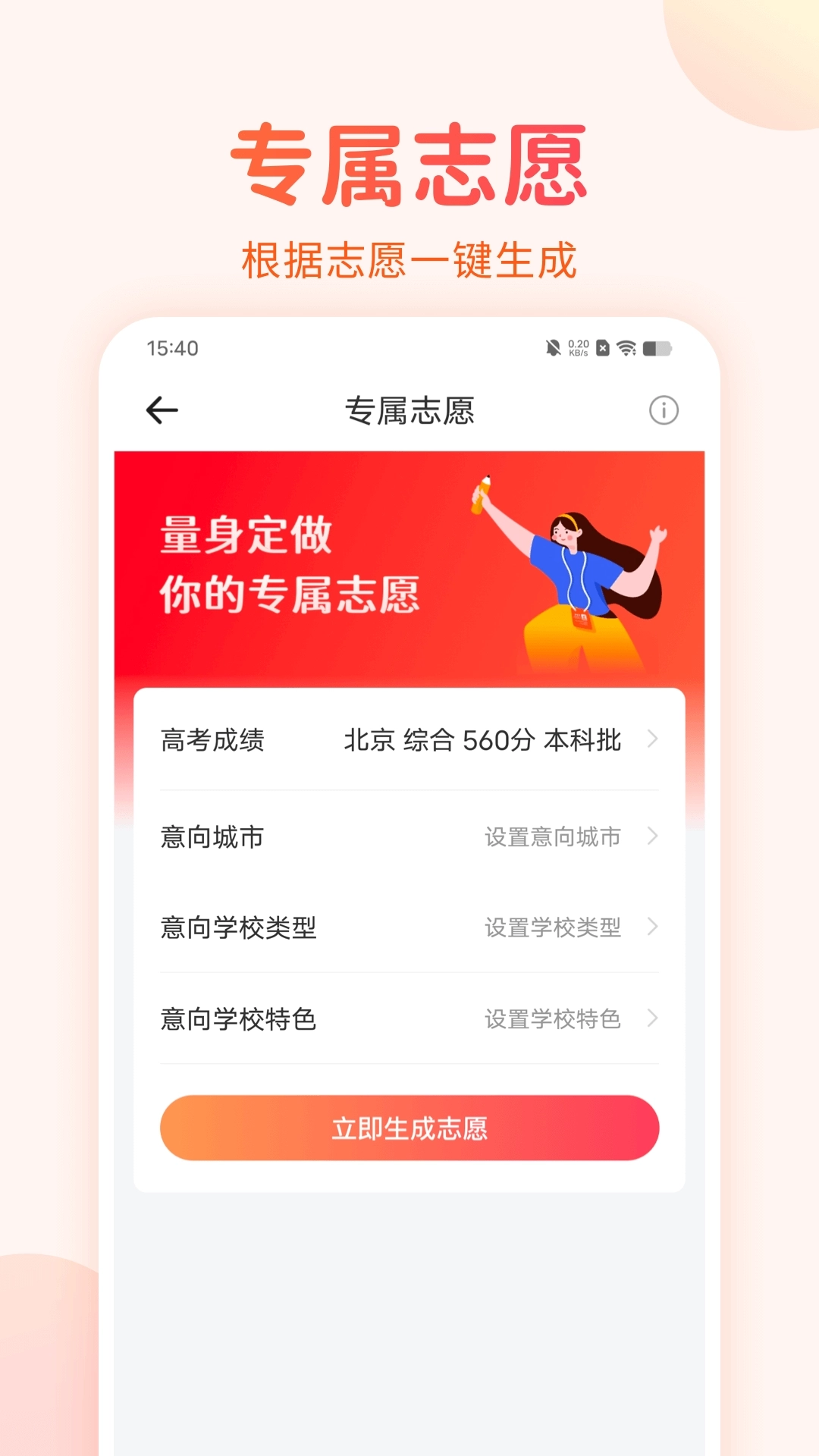Click the gradient bar of the generate button
The image size is (819, 1456).
coord(409,1128)
